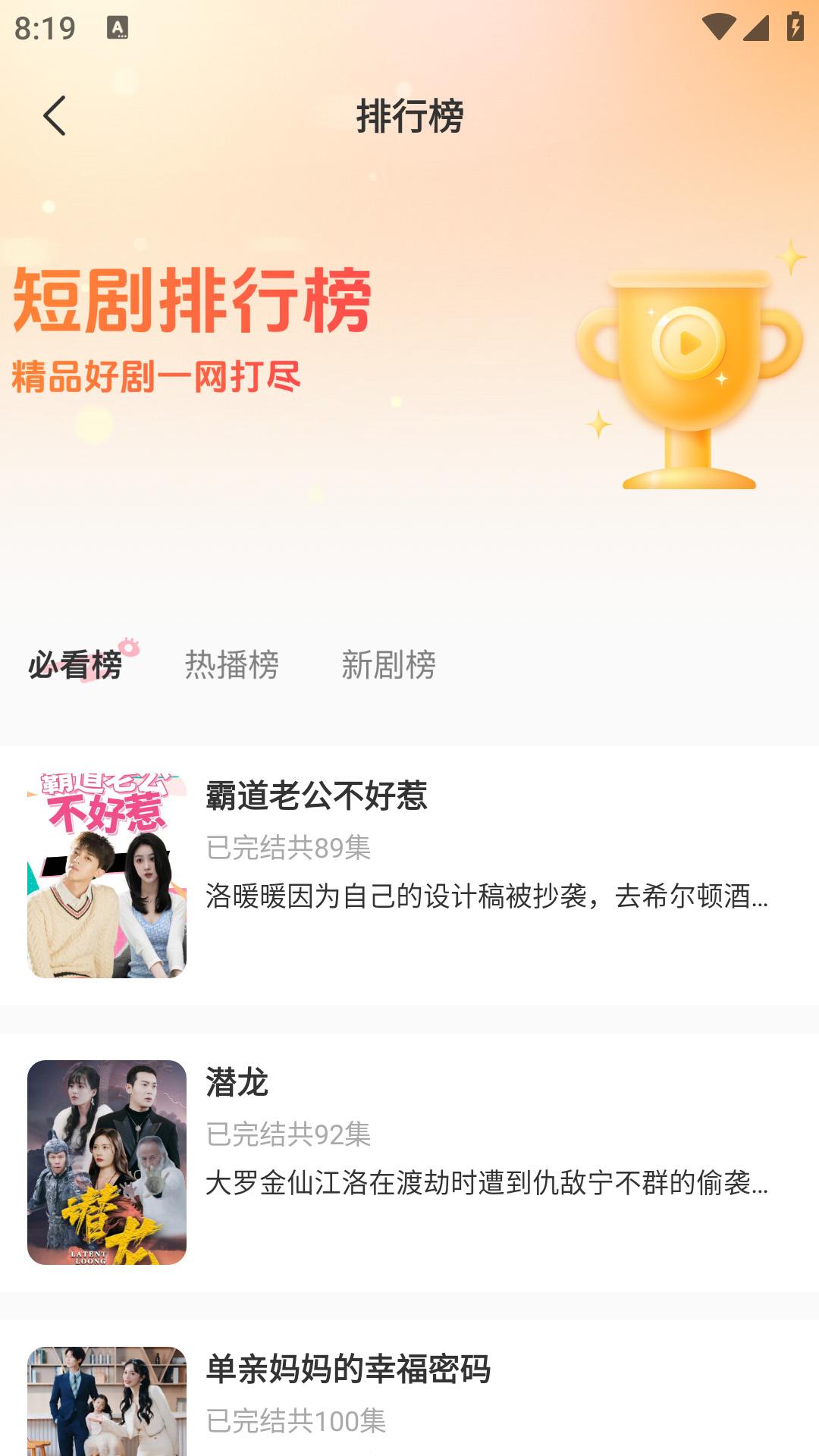Tap the 霸道老公不好惹 cover image

pyautogui.click(x=106, y=872)
